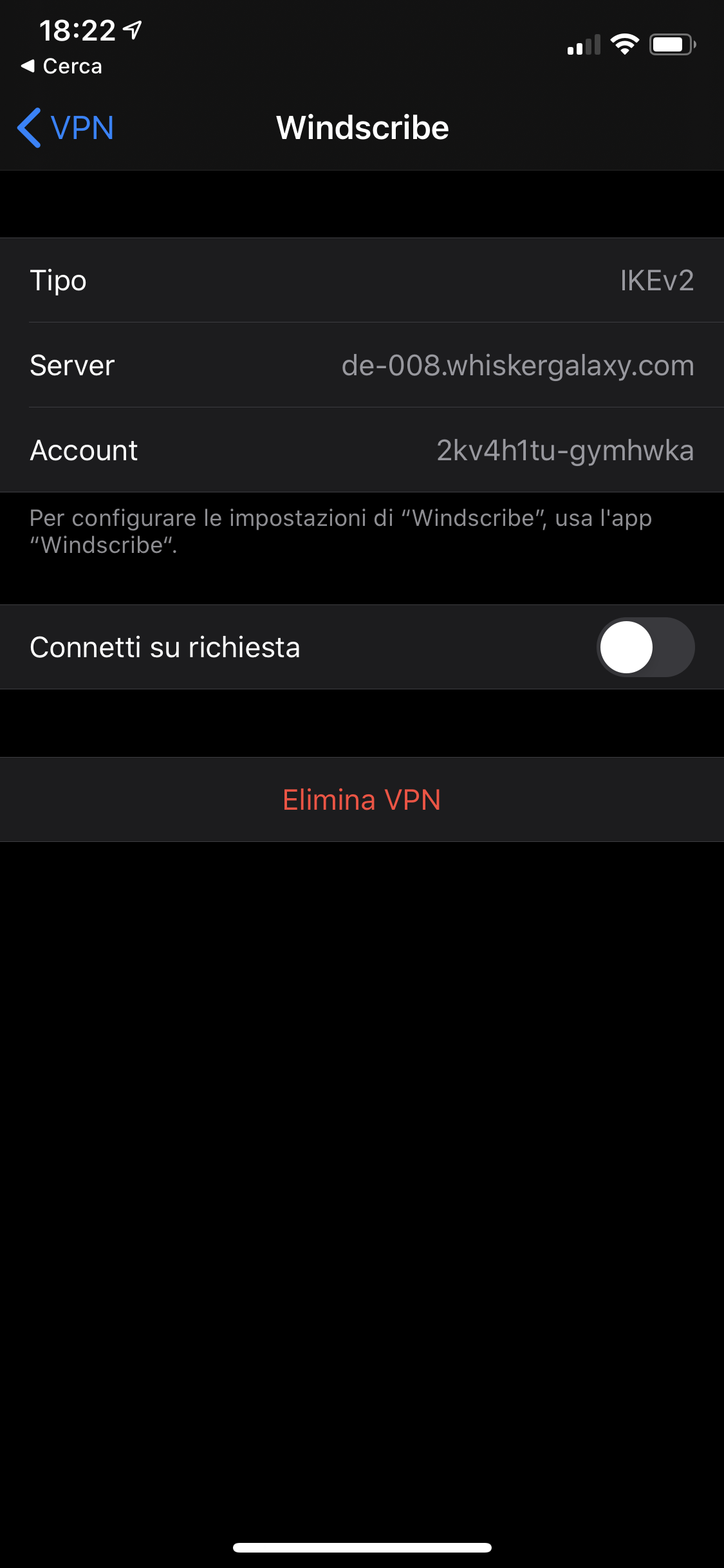
Task: Select the Tipo row showing IKEv2
Action: pos(362,281)
